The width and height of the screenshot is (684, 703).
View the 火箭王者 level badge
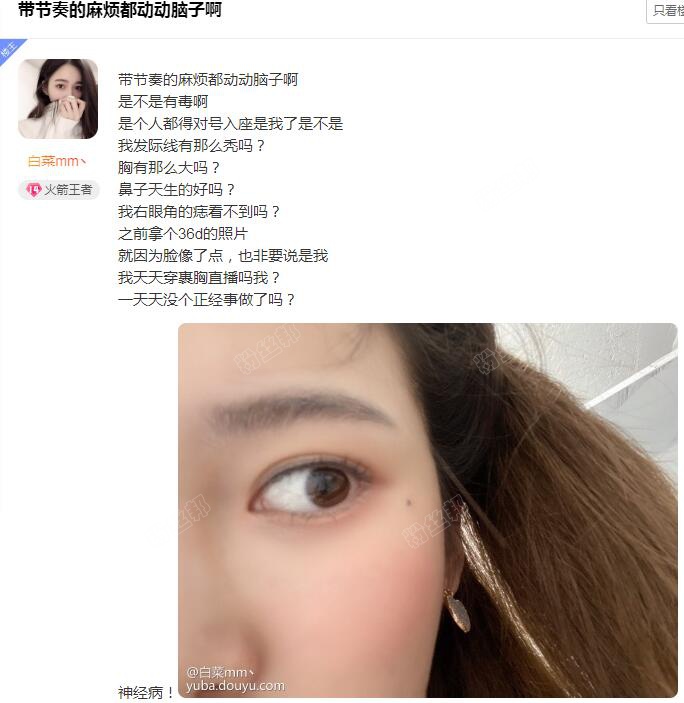click(58, 189)
